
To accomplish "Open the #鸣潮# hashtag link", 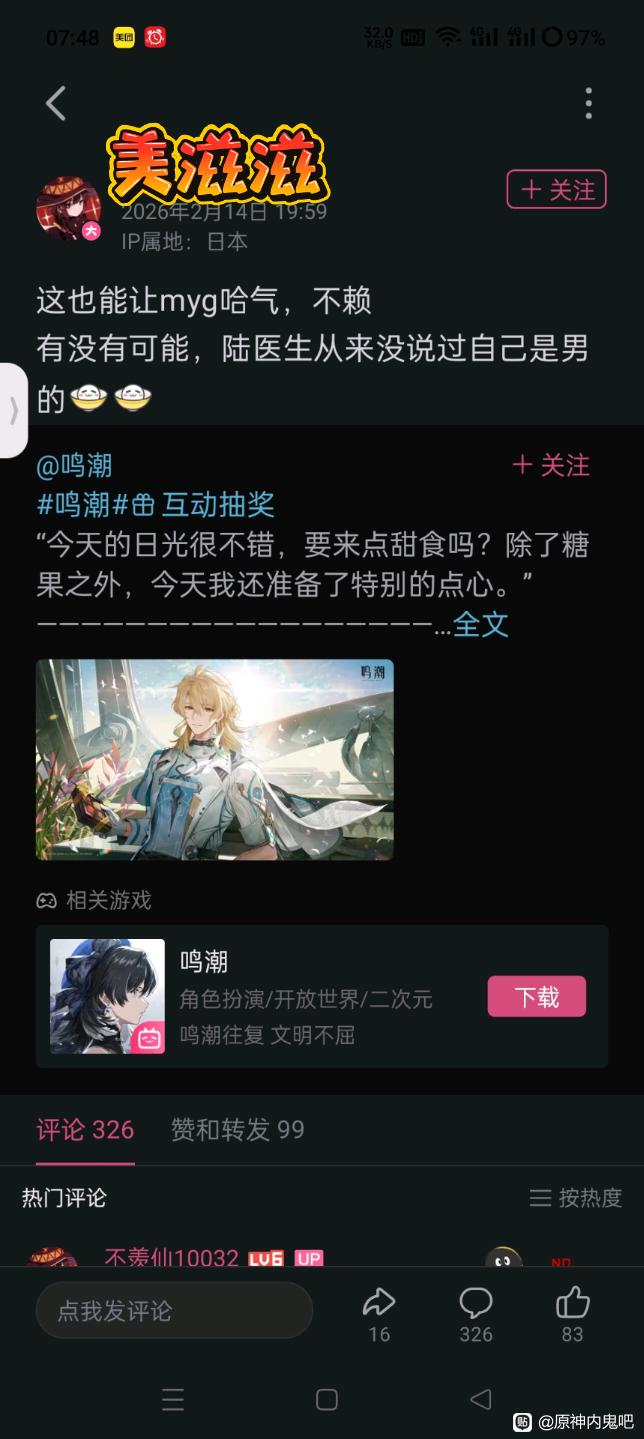I will (73, 504).
